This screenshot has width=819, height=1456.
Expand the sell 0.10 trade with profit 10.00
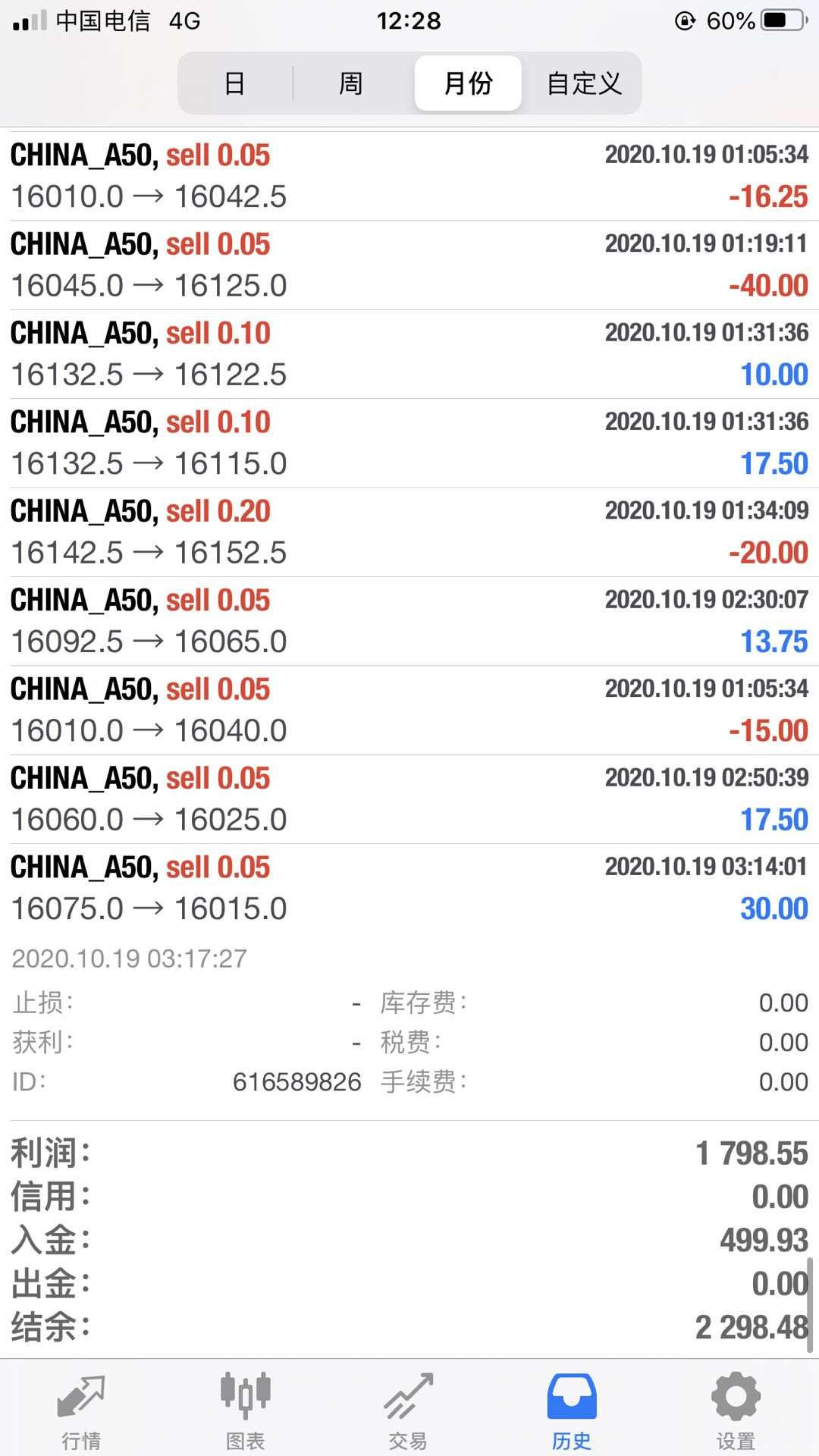tap(409, 353)
